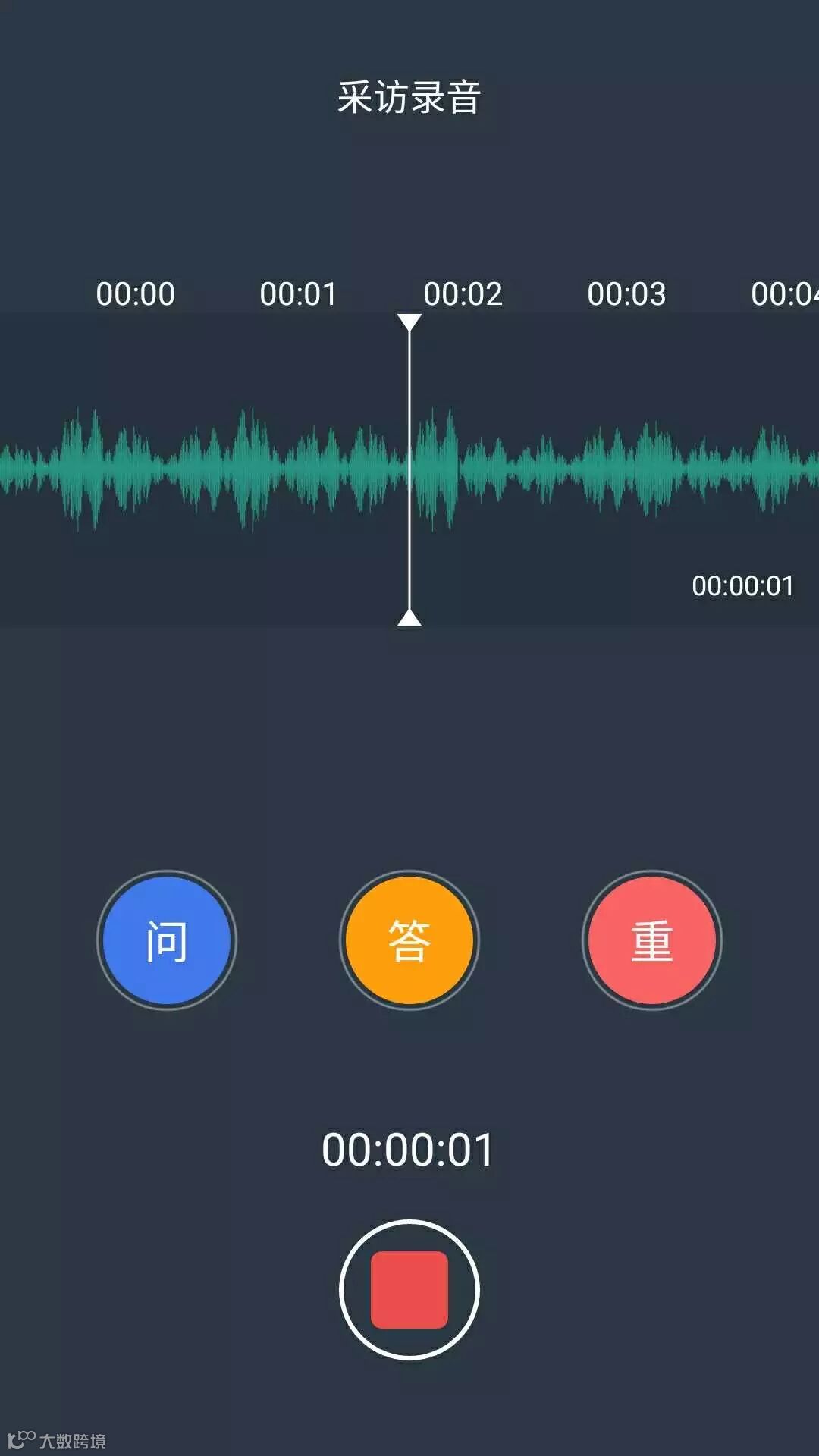
Task: Tap the red 重 important marker button
Action: coord(652,940)
